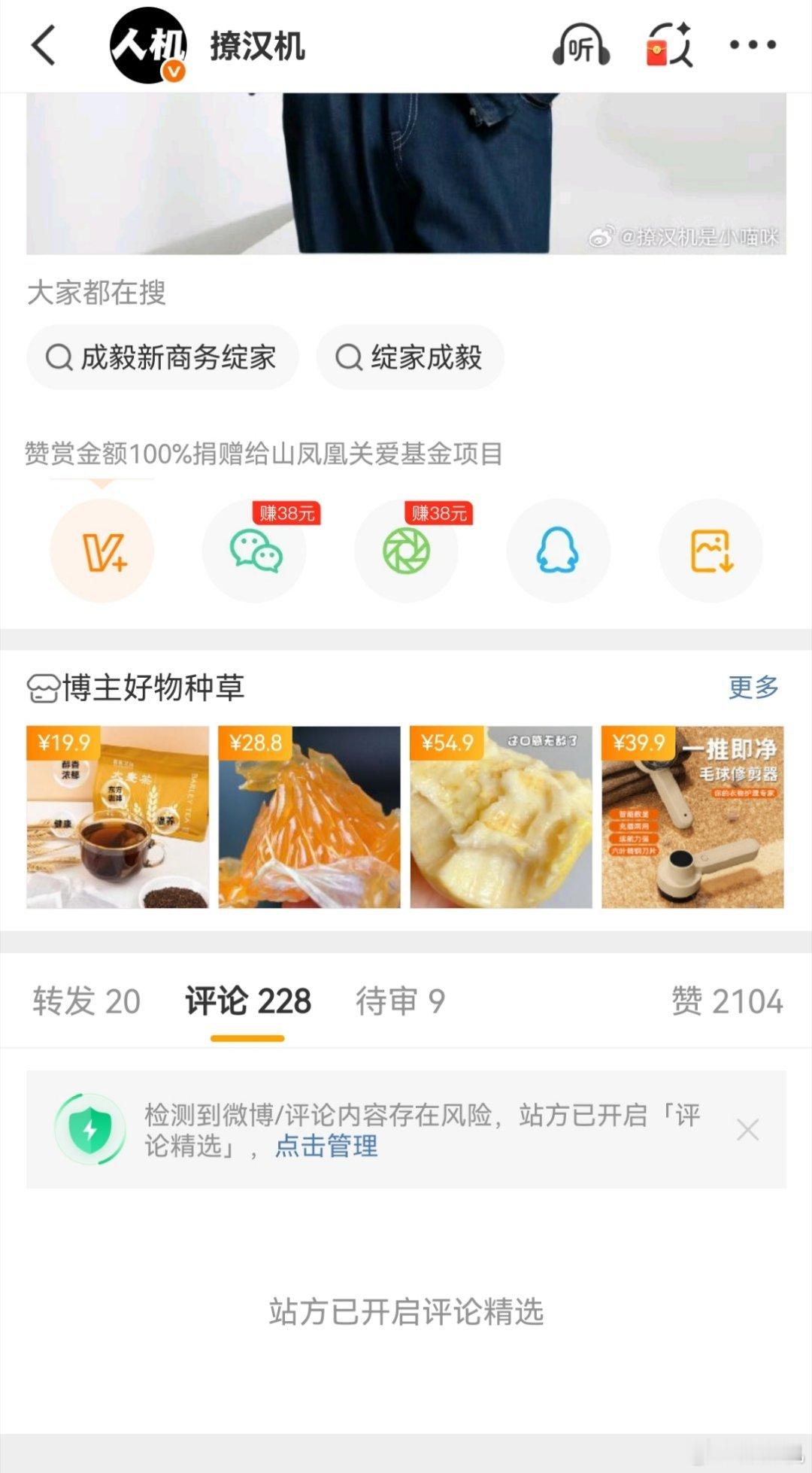812x1473 pixels.
Task: Switch to the 转发 20 tab
Action: pos(84,1001)
